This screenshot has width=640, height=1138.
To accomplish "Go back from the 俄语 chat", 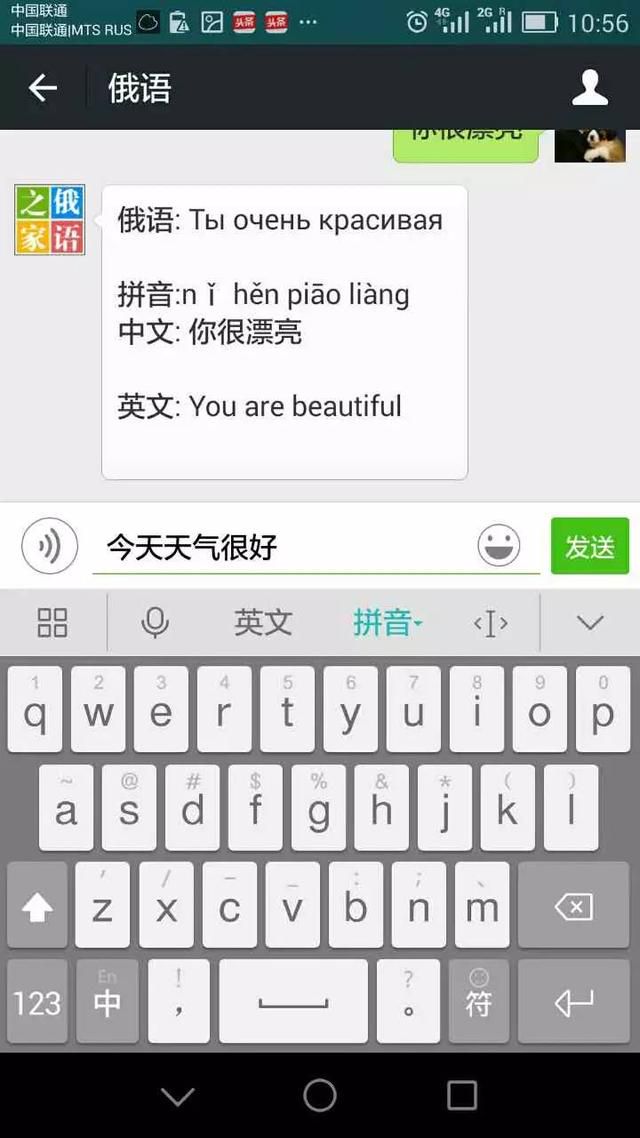I will (x=43, y=88).
